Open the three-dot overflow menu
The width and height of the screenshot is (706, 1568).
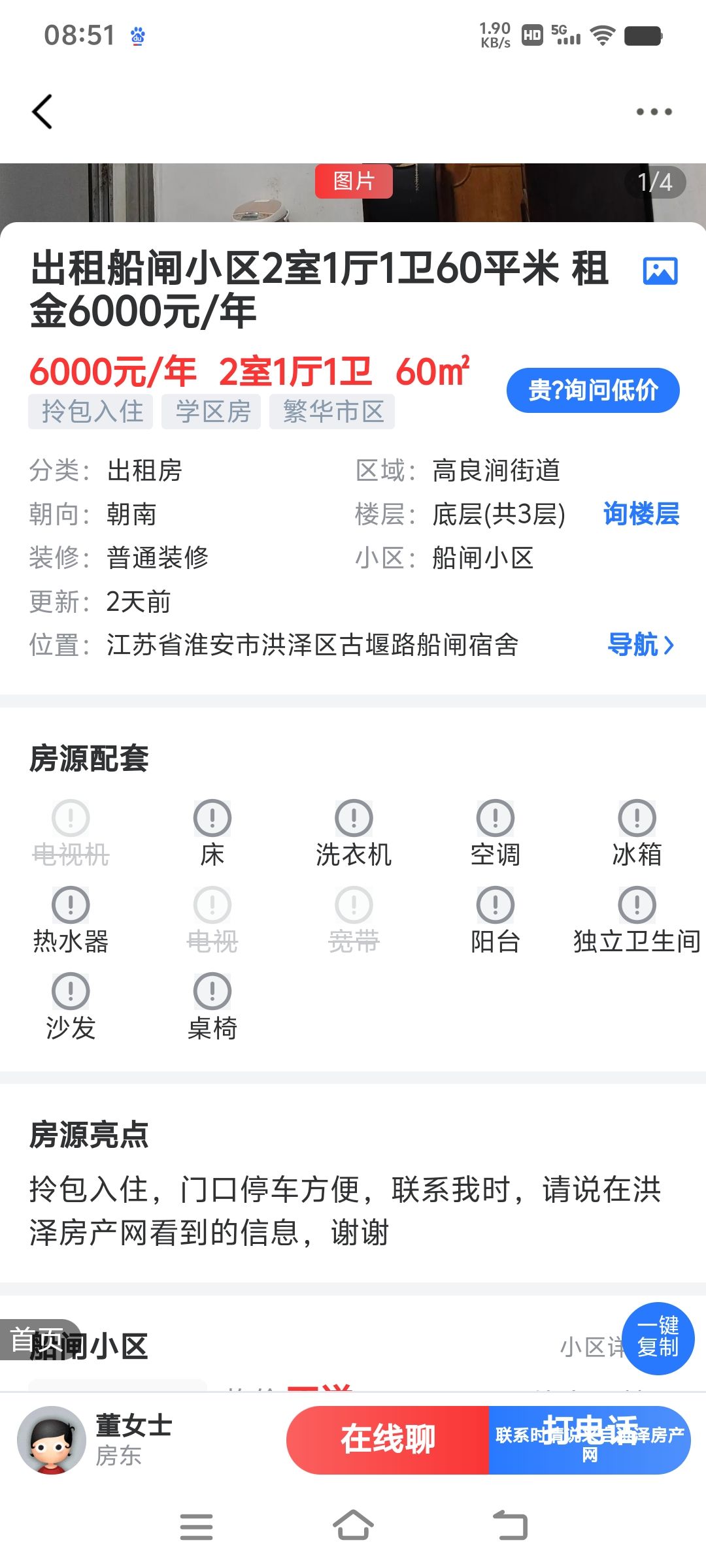click(654, 112)
